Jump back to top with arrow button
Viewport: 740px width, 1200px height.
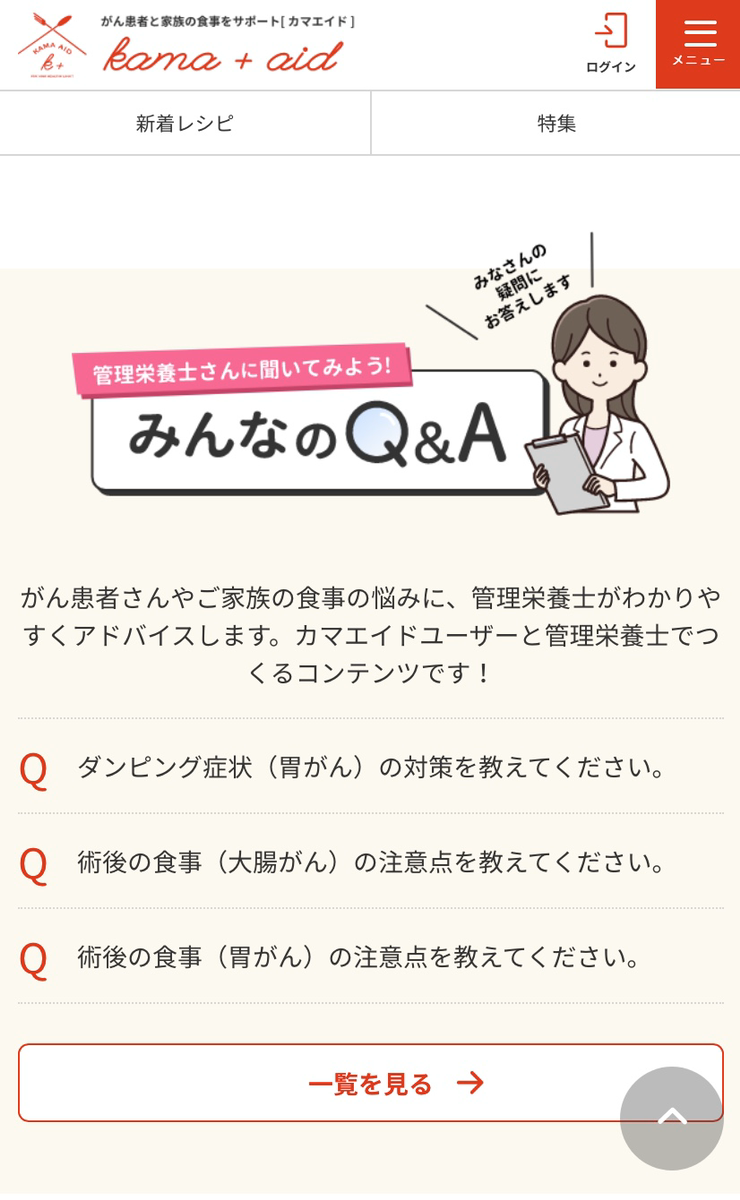click(x=671, y=1118)
